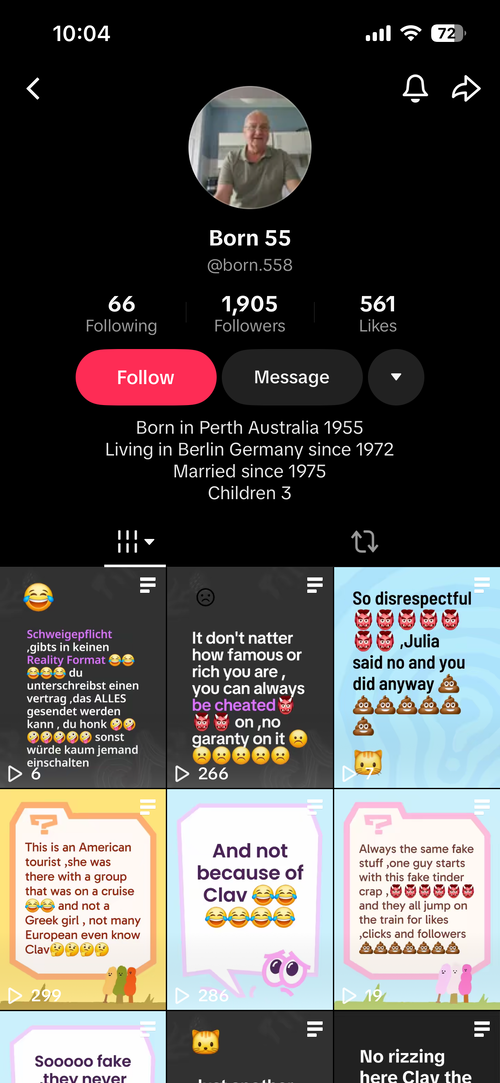Open the notifications bell
500x1083 pixels.
coord(415,88)
